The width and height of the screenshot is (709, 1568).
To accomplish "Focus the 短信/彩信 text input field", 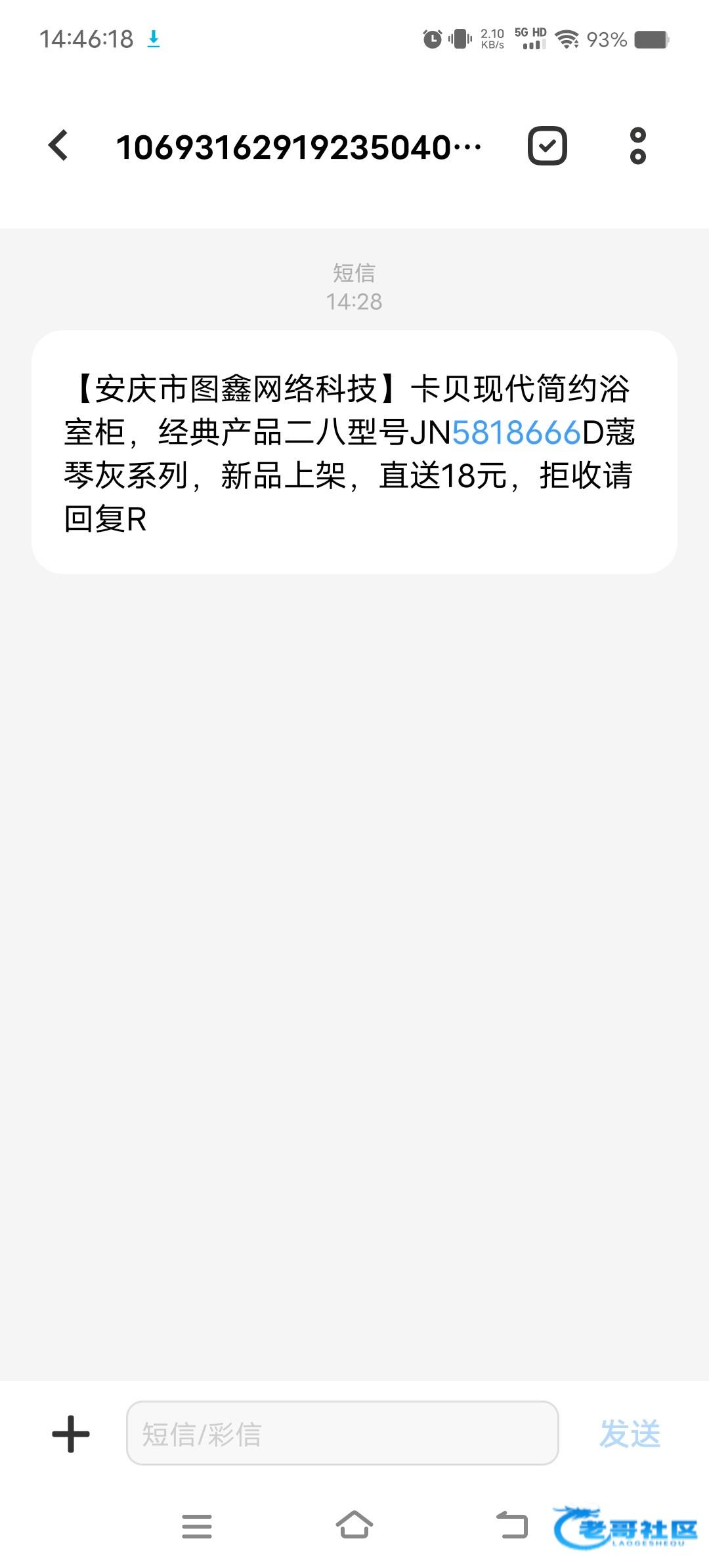I will [x=342, y=1433].
